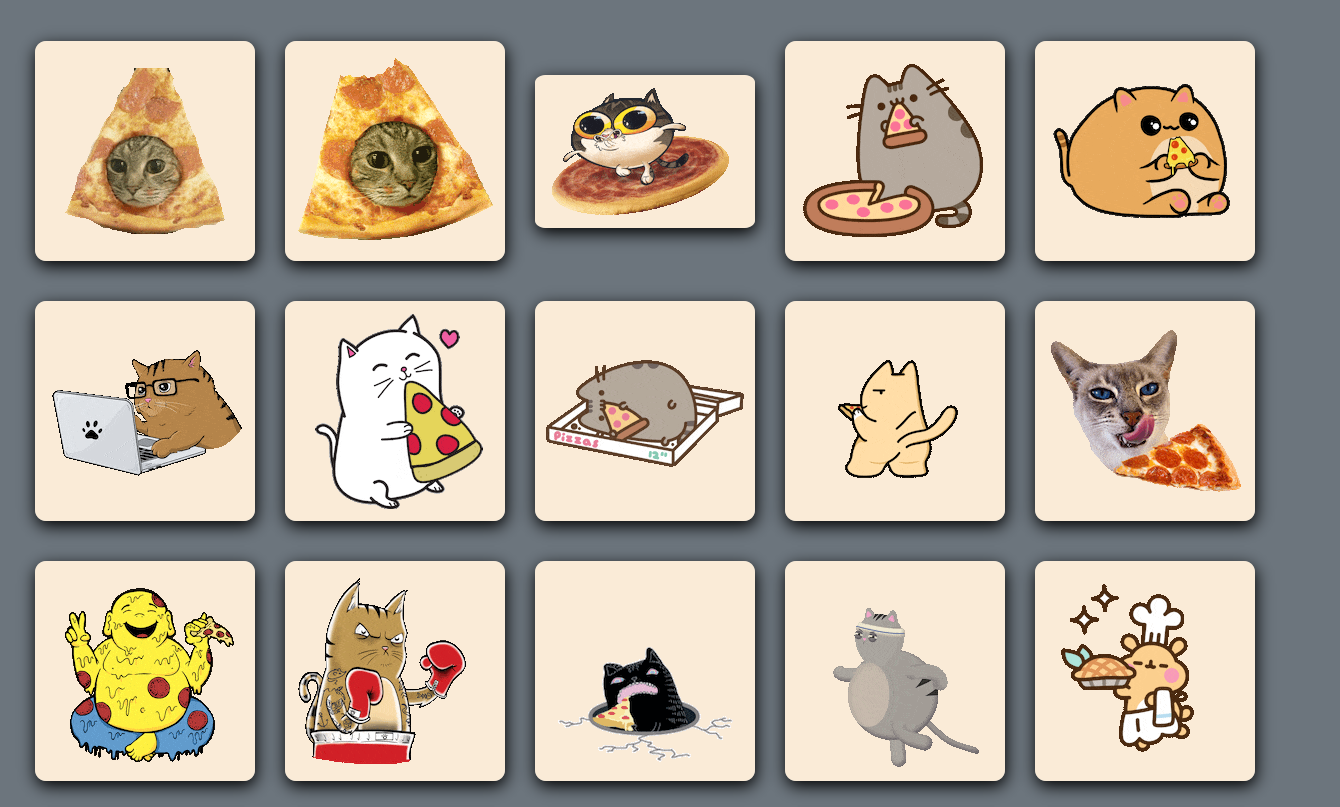The image size is (1340, 807).
Task: Choose the chef hamster holding a pie sticker
Action: pyautogui.click(x=1145, y=671)
